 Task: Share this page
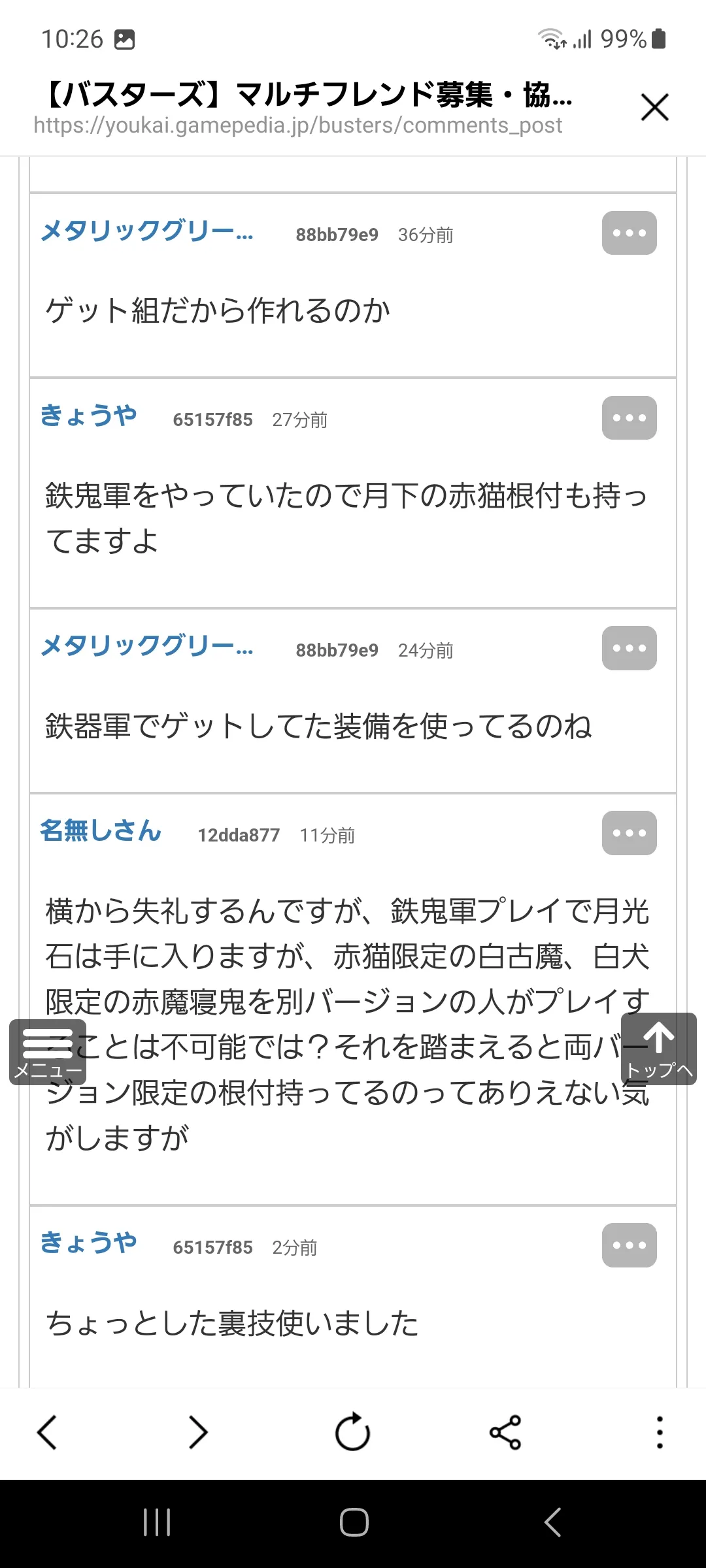[x=505, y=1433]
